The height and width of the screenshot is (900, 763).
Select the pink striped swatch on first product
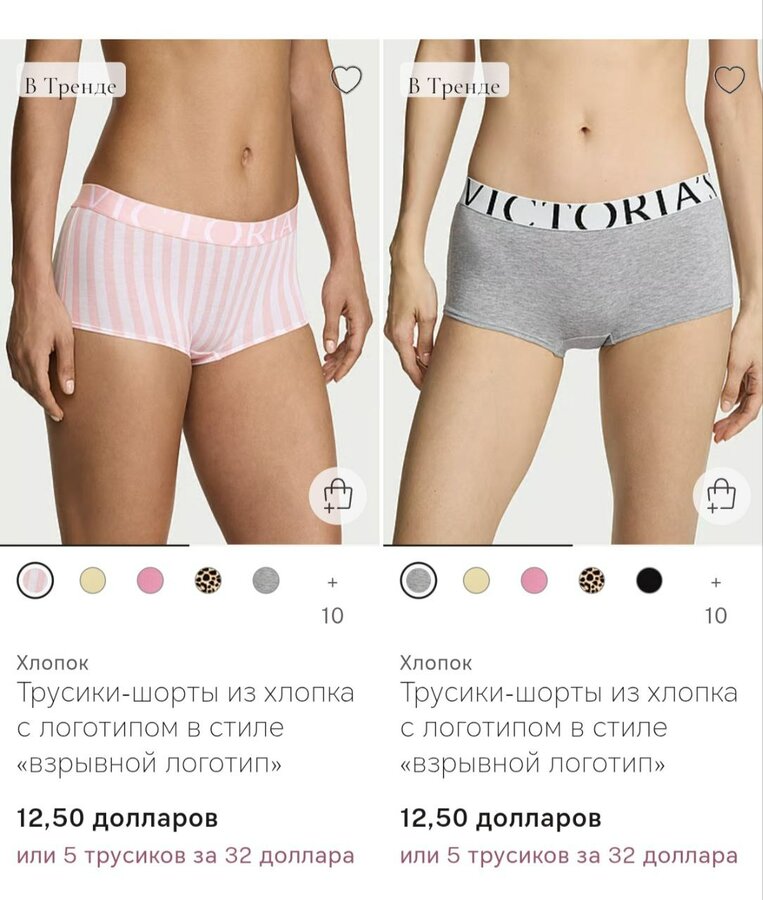pyautogui.click(x=35, y=580)
